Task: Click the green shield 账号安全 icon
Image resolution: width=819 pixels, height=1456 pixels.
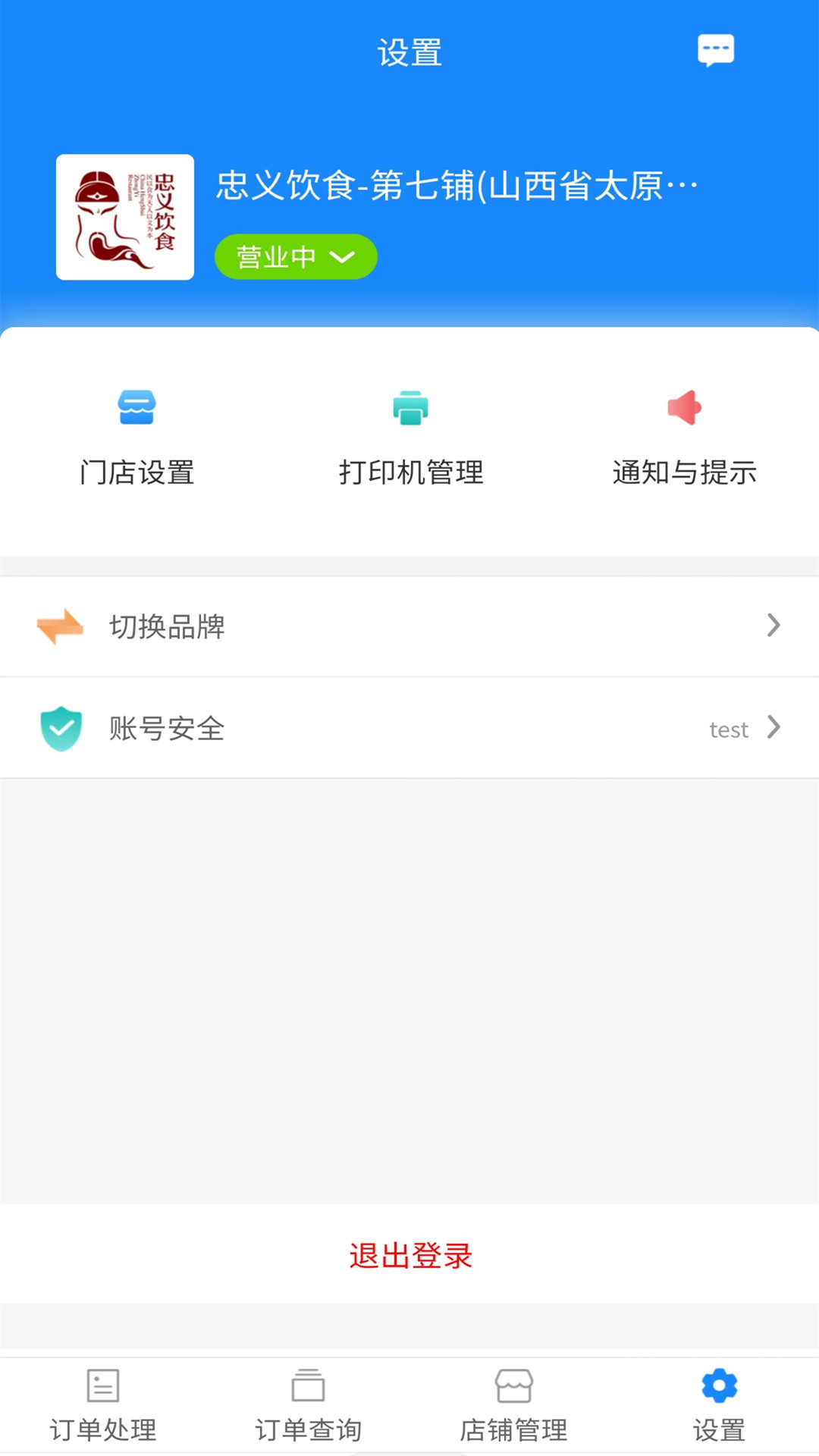Action: pos(61,729)
